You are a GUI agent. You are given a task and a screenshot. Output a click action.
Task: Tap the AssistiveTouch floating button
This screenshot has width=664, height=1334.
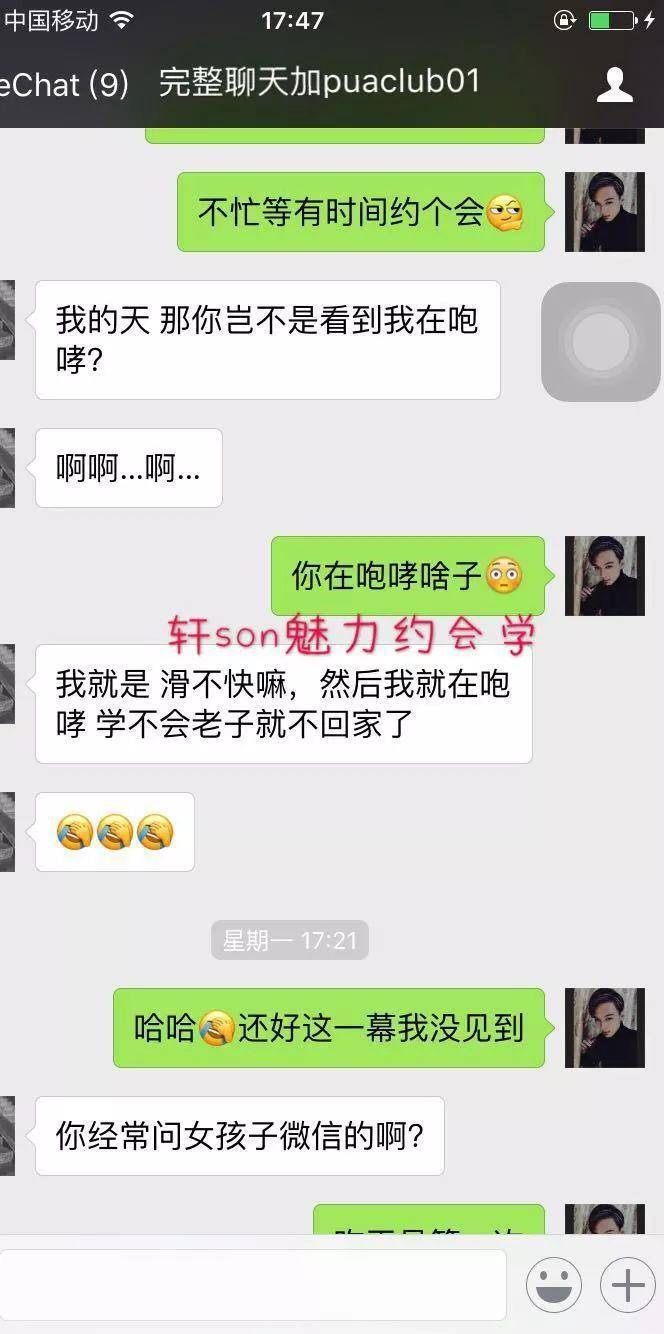(x=600, y=342)
